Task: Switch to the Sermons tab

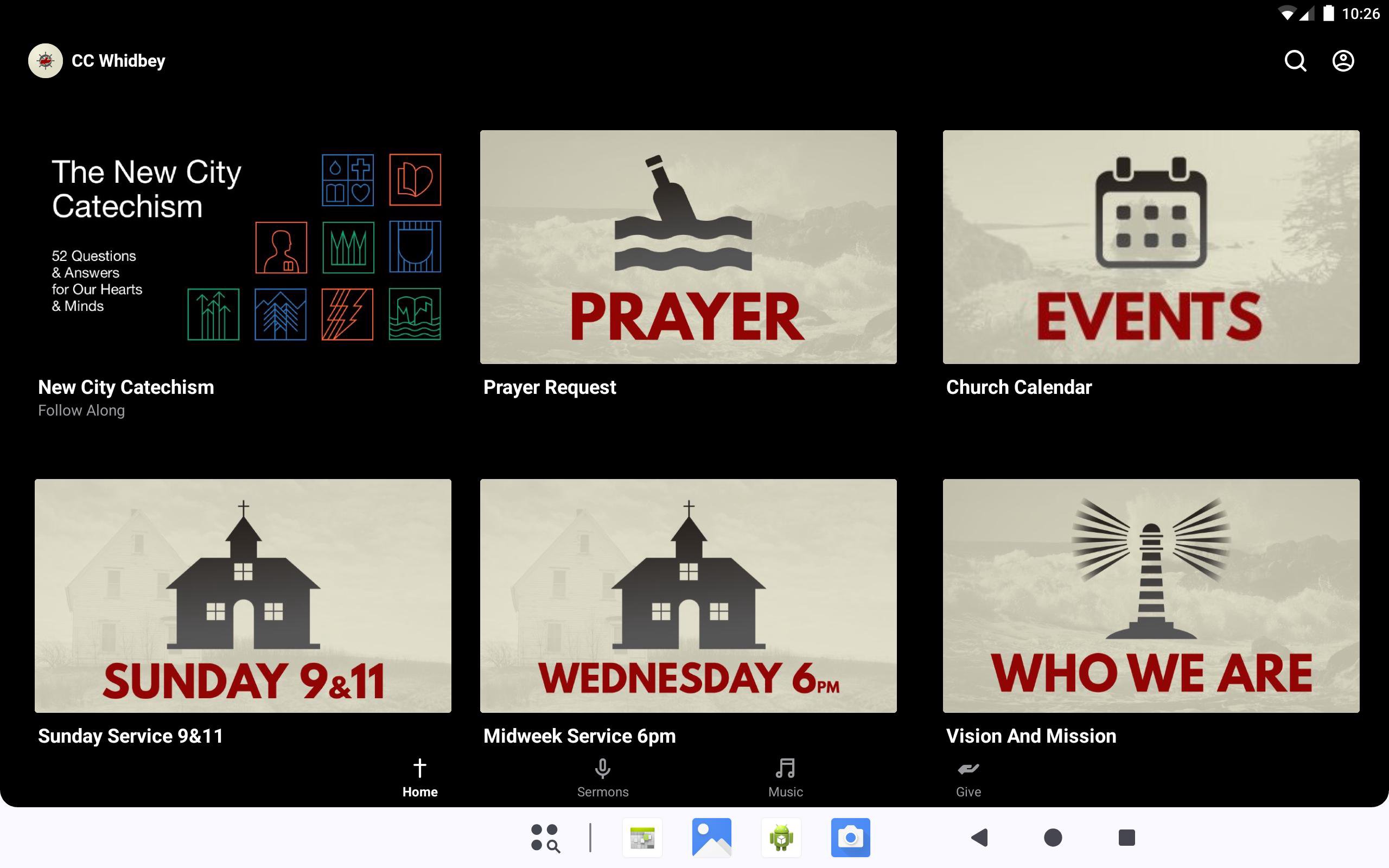Action: pos(603,778)
